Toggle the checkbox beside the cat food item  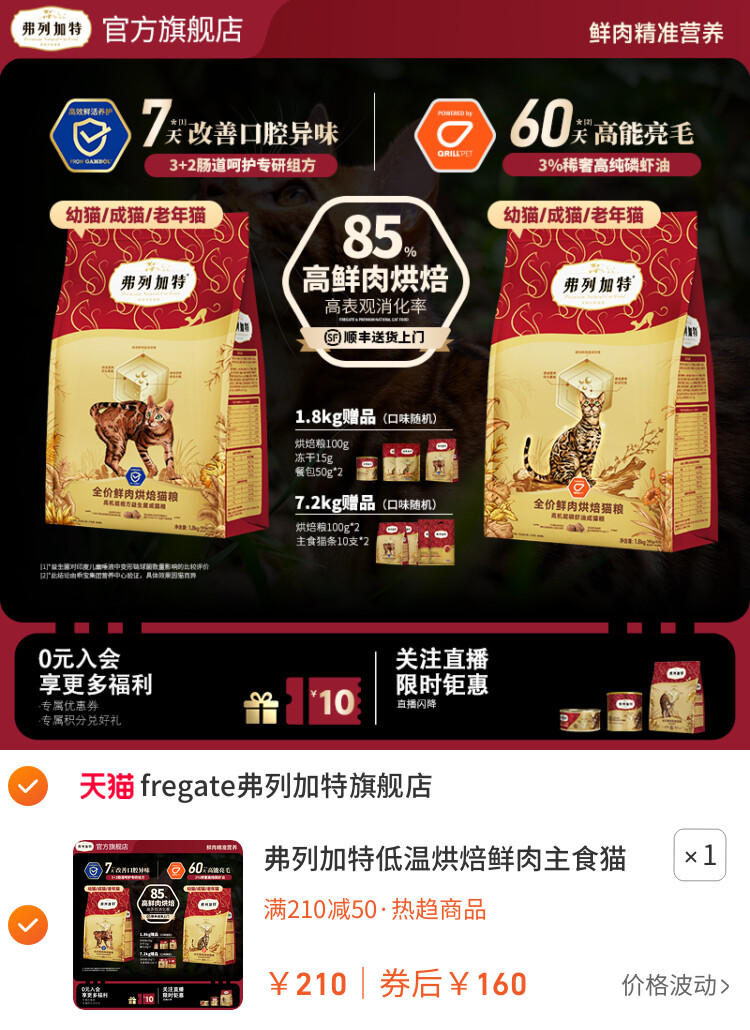pos(28,924)
